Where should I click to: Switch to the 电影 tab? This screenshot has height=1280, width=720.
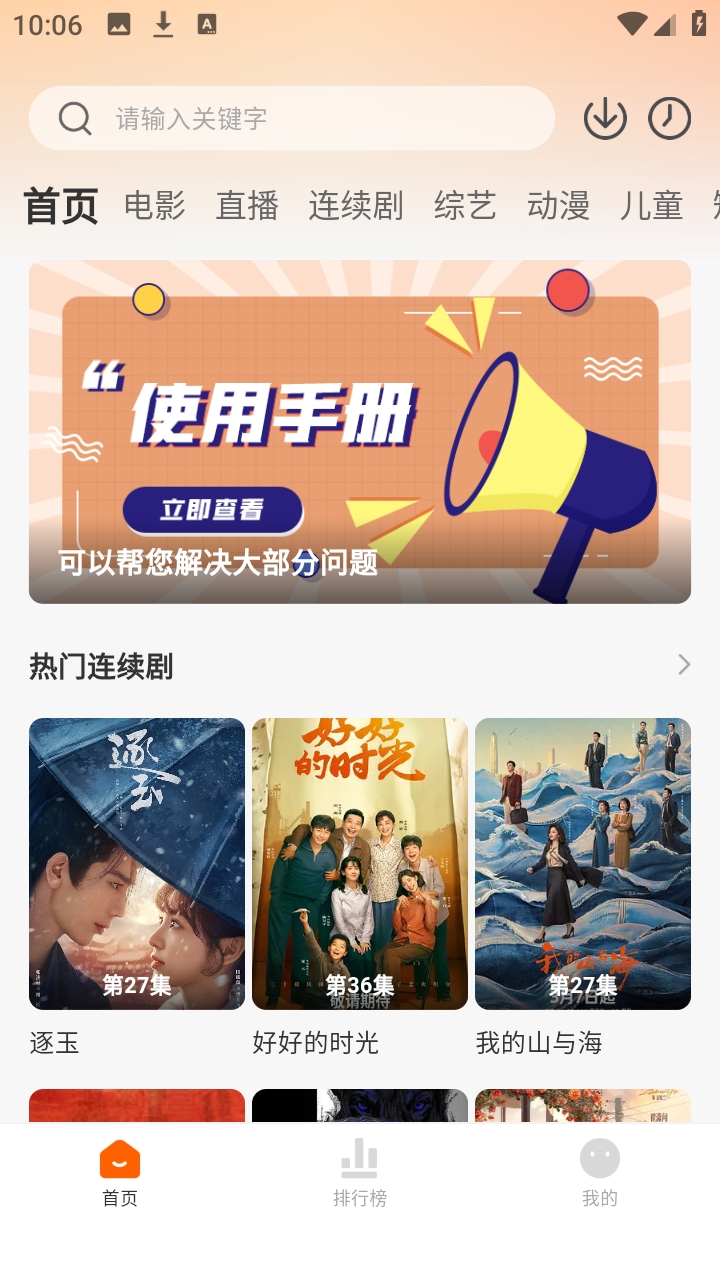(155, 206)
